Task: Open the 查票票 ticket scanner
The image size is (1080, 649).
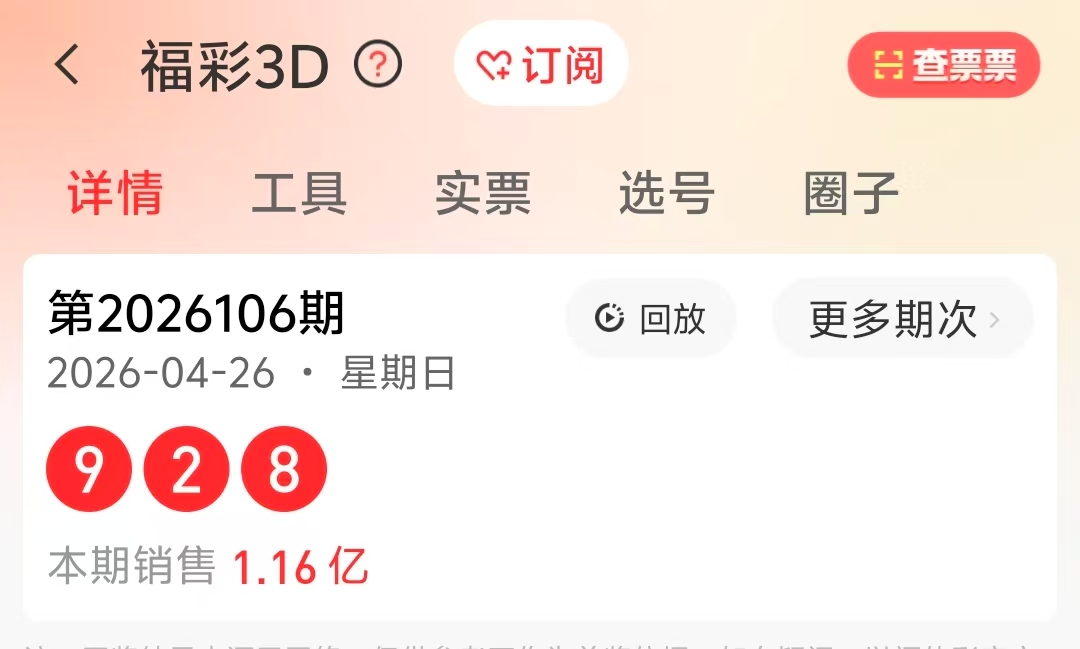Action: [943, 65]
